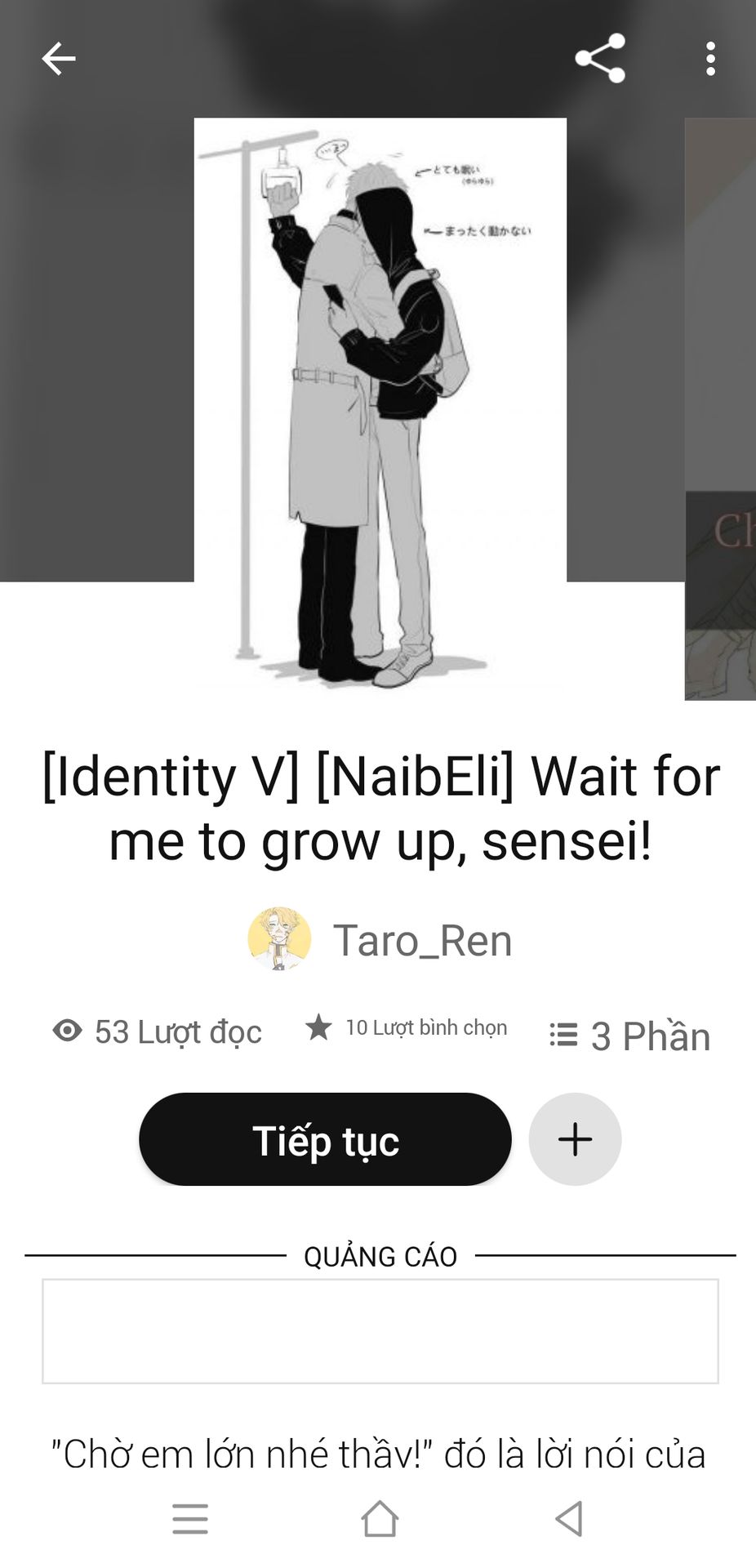This screenshot has height=1568, width=756.
Task: Tap the system back triangle
Action: (x=569, y=1519)
